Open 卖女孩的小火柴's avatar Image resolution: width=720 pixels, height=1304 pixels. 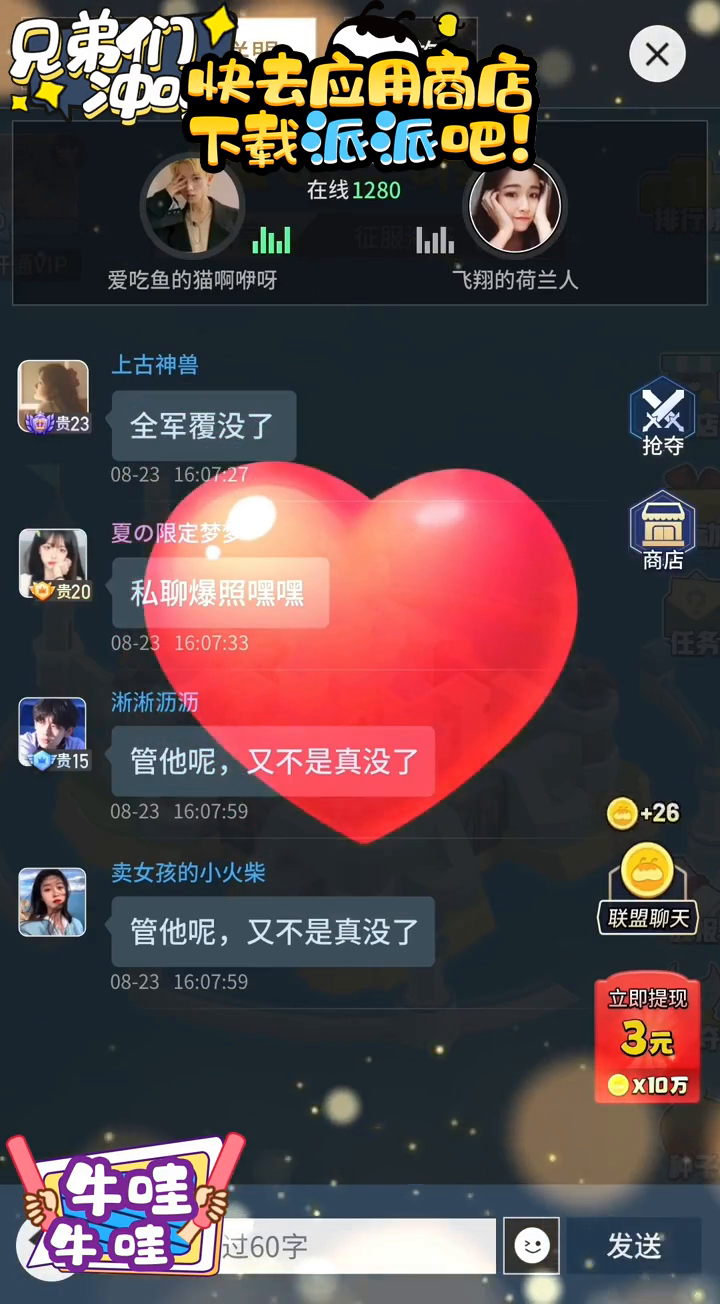point(53,902)
